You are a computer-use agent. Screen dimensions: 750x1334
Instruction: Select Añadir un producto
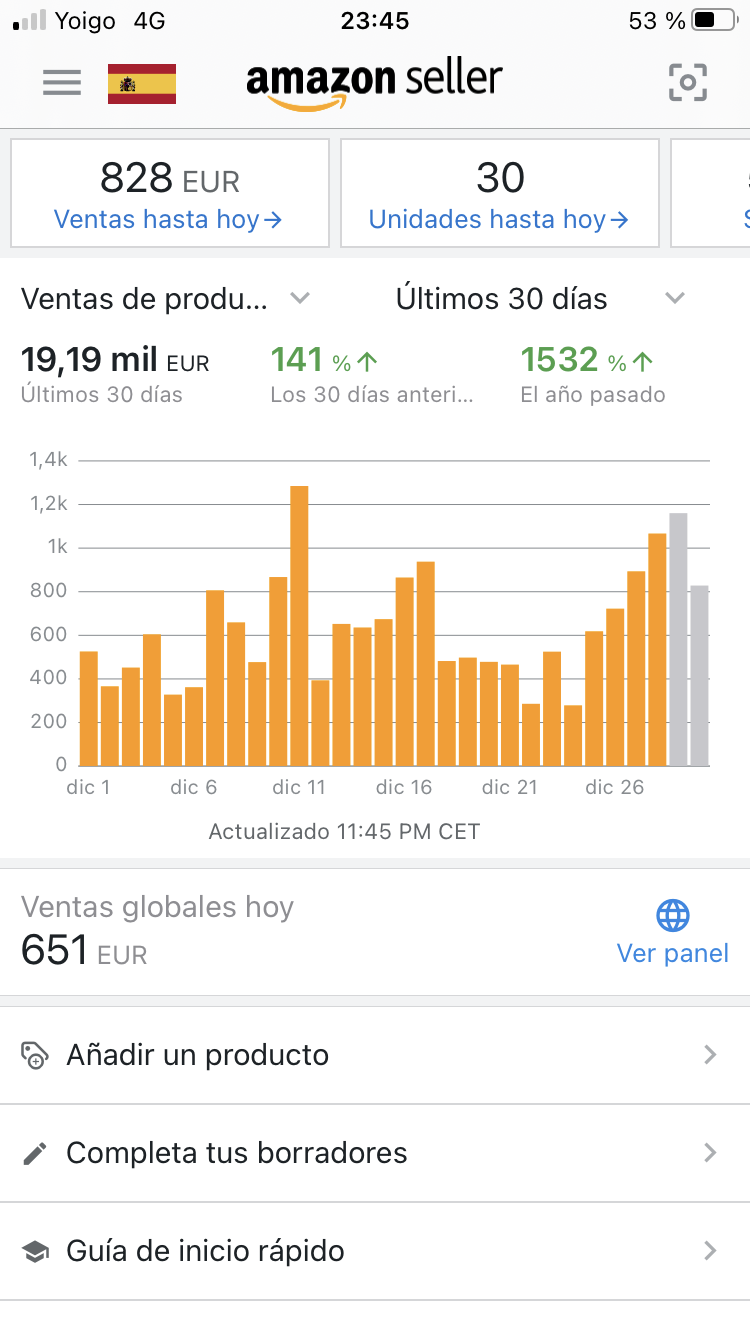click(375, 1055)
